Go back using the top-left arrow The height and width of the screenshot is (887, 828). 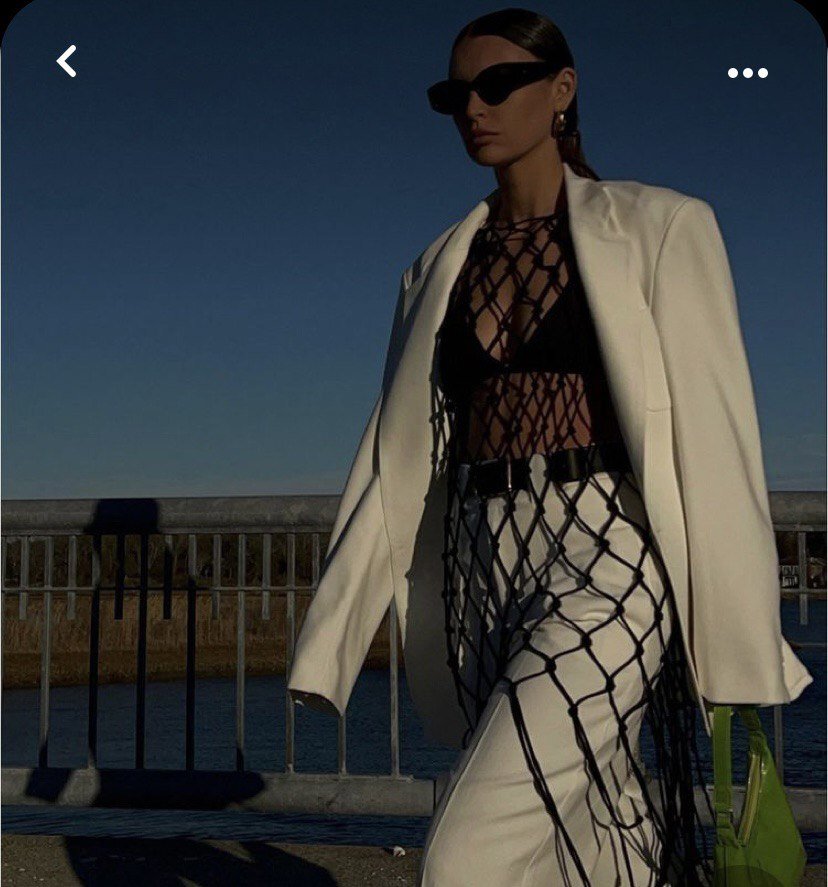[67, 61]
